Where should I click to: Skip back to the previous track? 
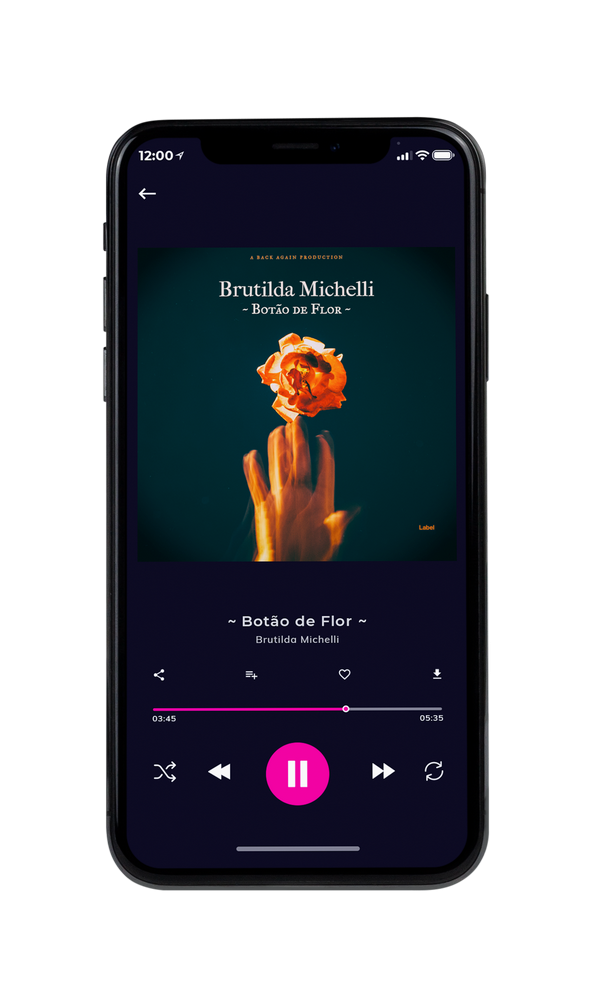pyautogui.click(x=219, y=772)
